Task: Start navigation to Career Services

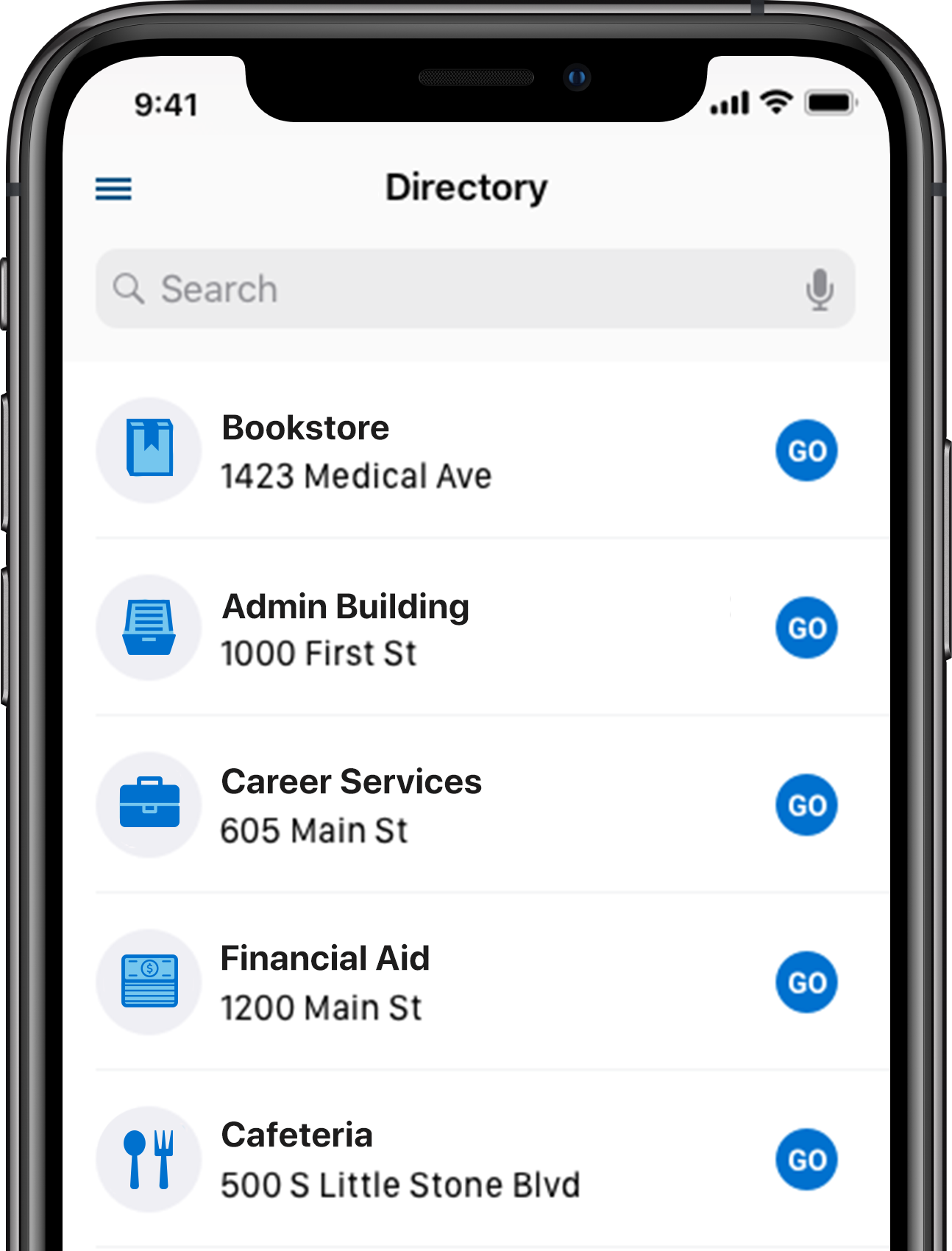Action: [x=806, y=806]
